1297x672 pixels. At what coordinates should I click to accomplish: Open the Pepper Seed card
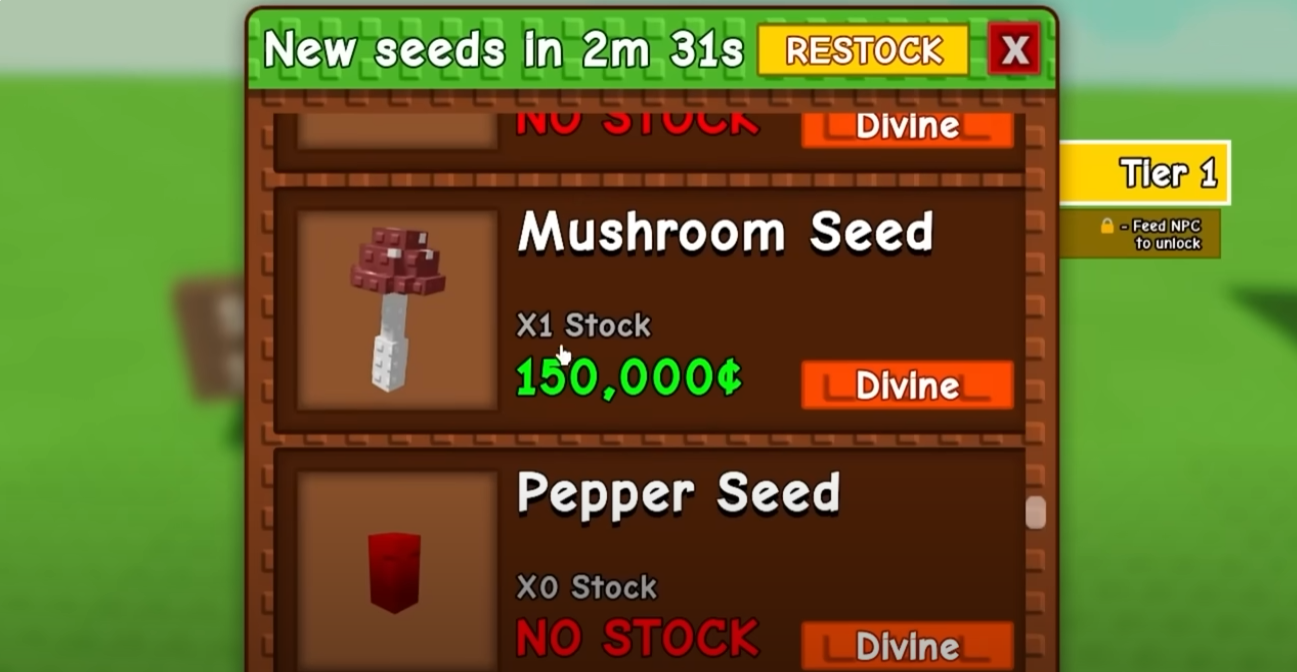tap(648, 560)
